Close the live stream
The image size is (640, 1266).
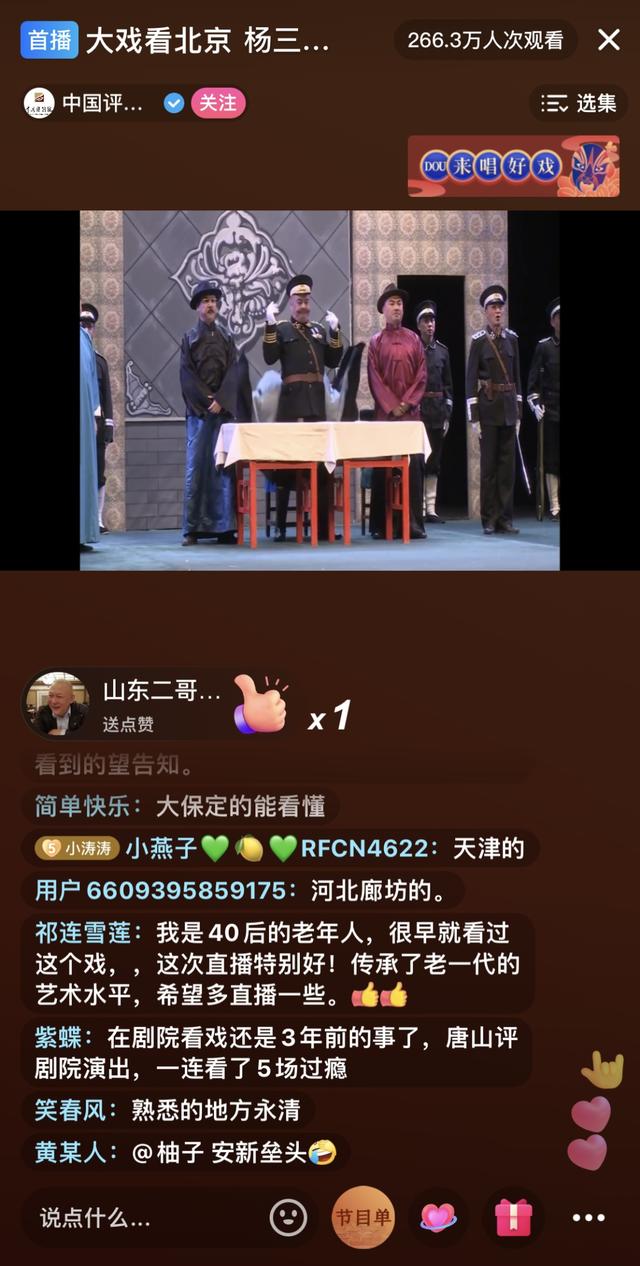(608, 40)
